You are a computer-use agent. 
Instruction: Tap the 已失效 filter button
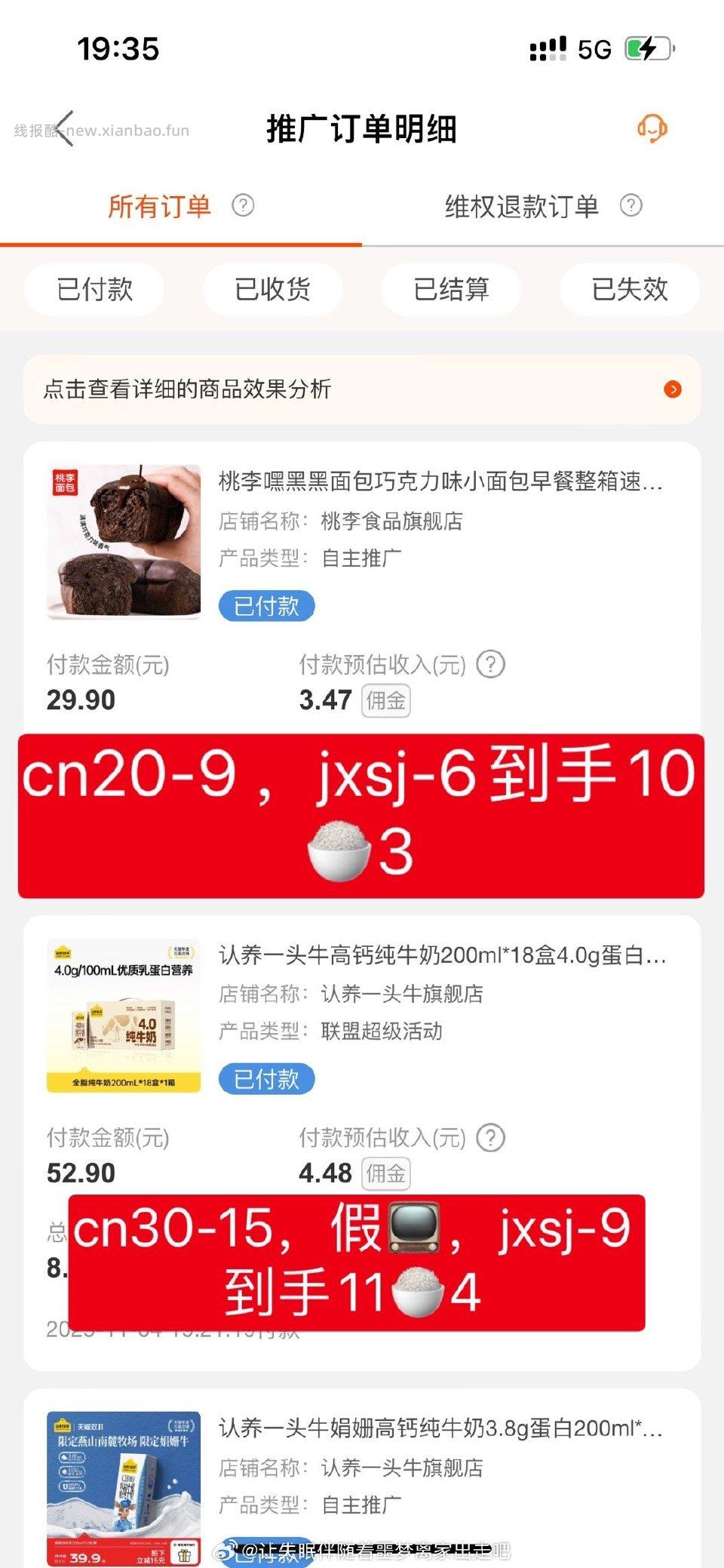pyautogui.click(x=630, y=290)
